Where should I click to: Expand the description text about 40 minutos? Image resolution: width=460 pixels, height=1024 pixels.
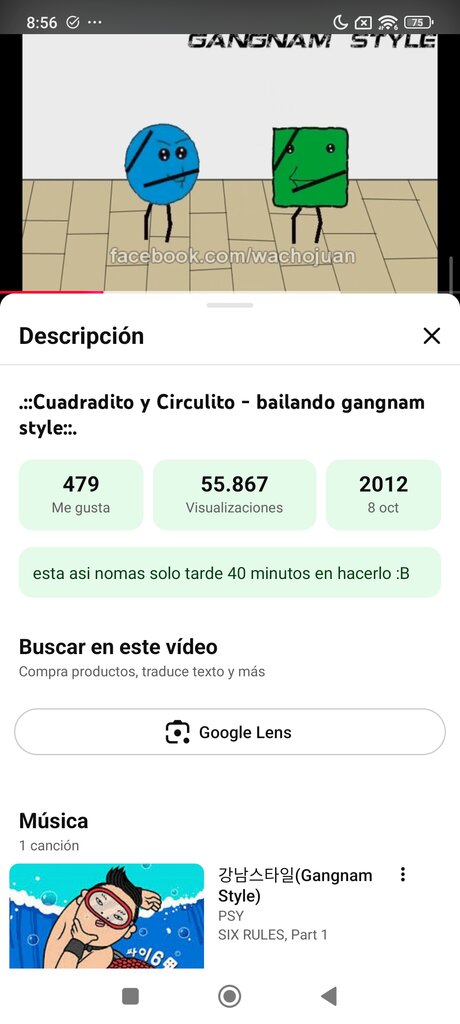(x=230, y=573)
